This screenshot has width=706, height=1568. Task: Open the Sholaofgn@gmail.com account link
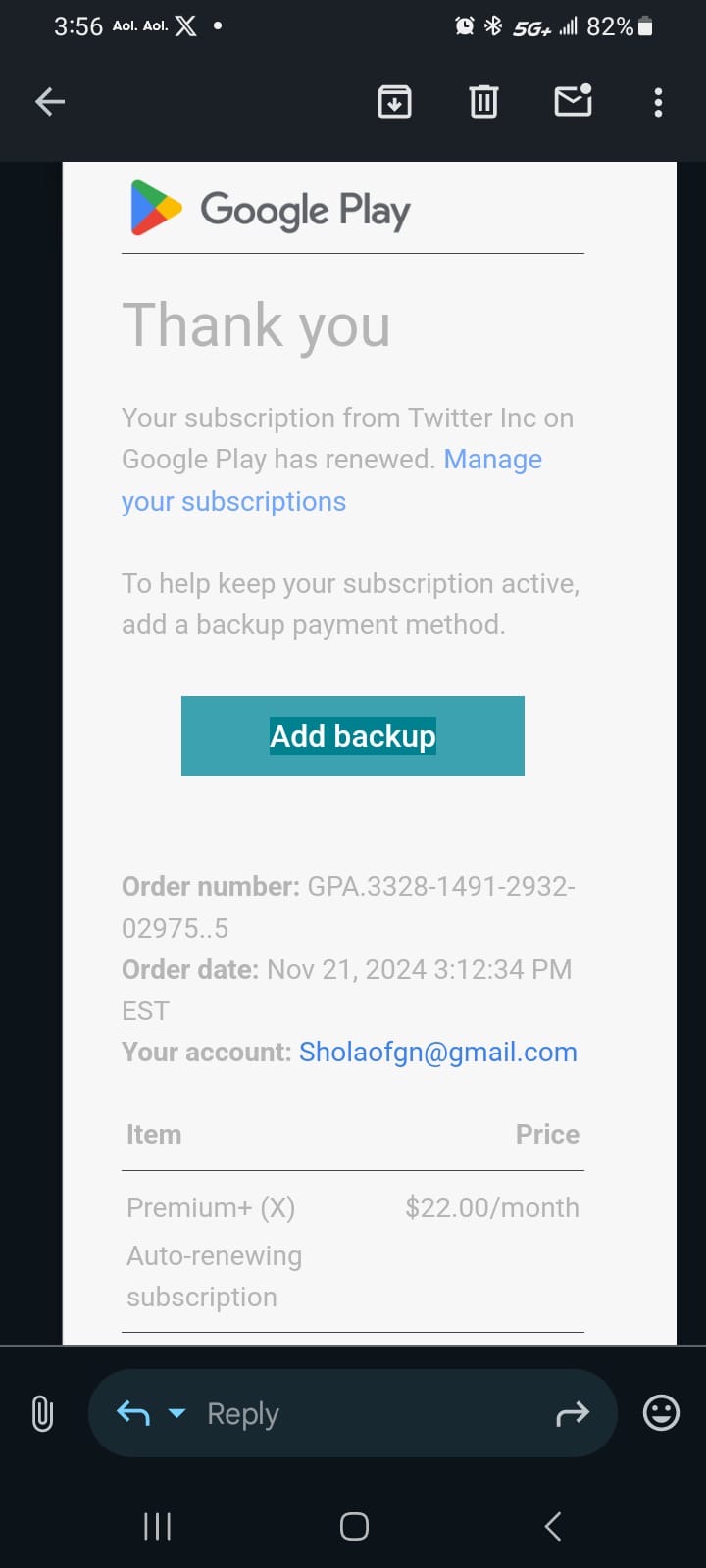(x=437, y=1052)
